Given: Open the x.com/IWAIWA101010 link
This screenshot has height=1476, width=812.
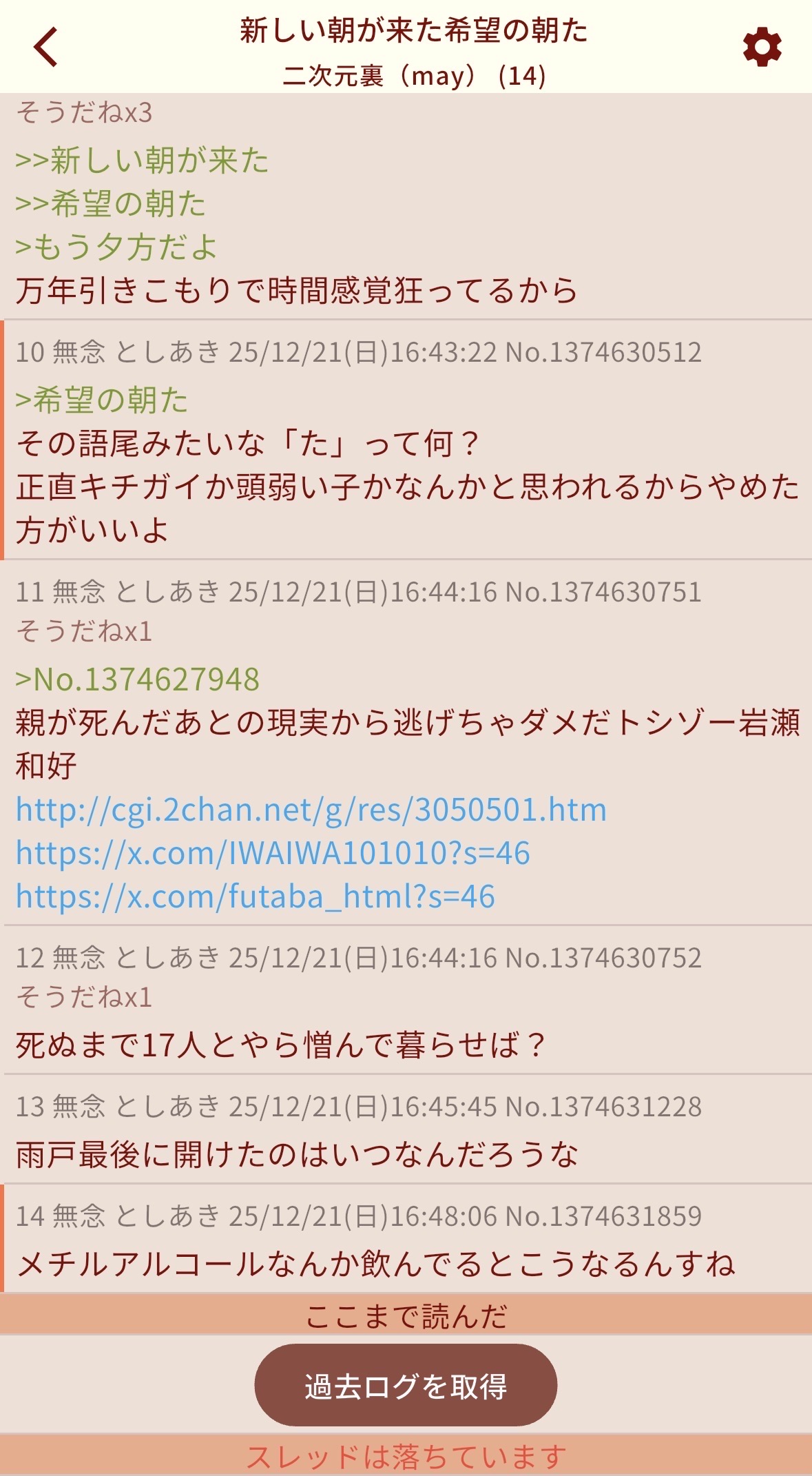Looking at the screenshot, I should pyautogui.click(x=273, y=853).
